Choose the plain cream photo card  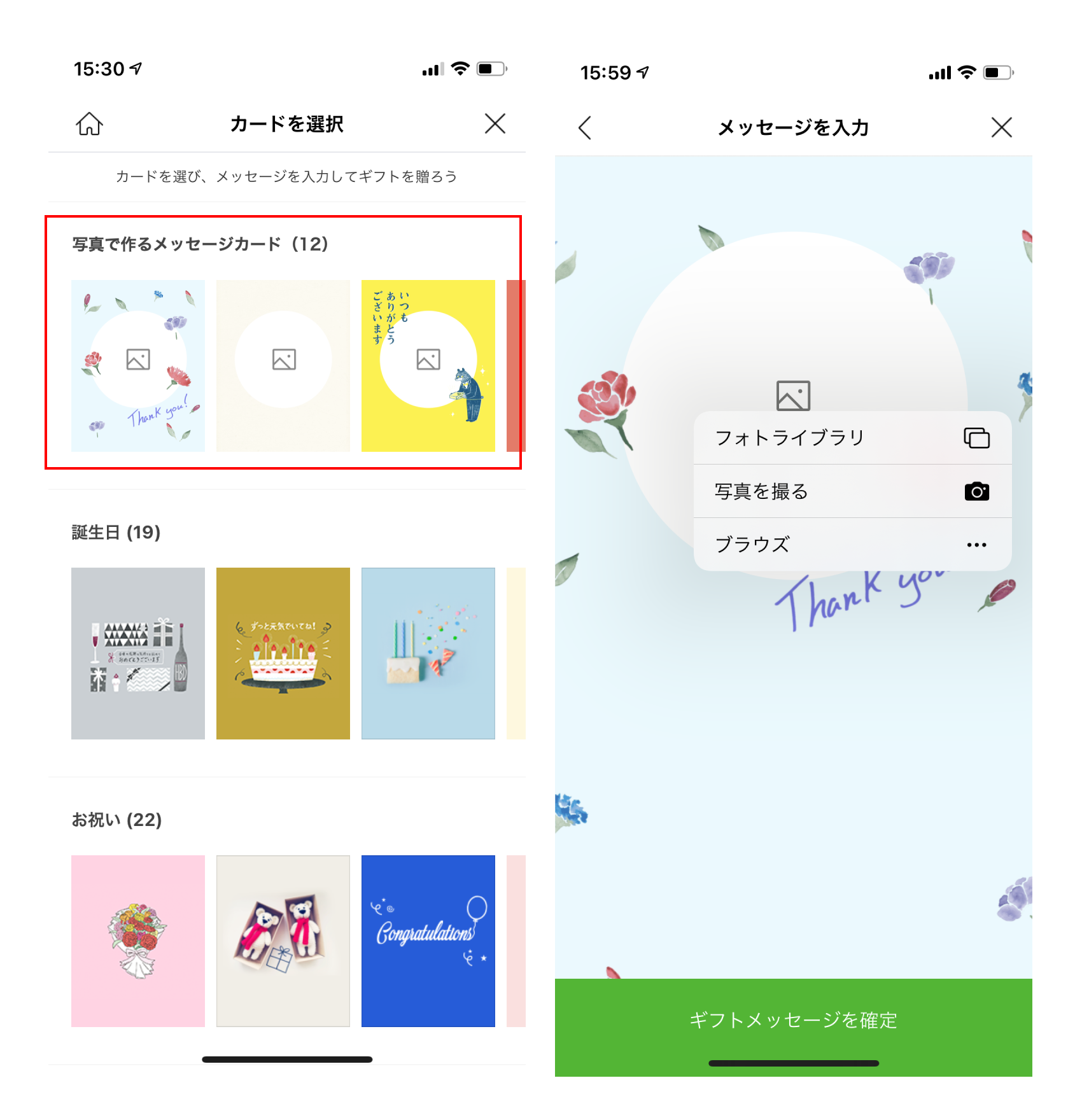click(x=283, y=366)
